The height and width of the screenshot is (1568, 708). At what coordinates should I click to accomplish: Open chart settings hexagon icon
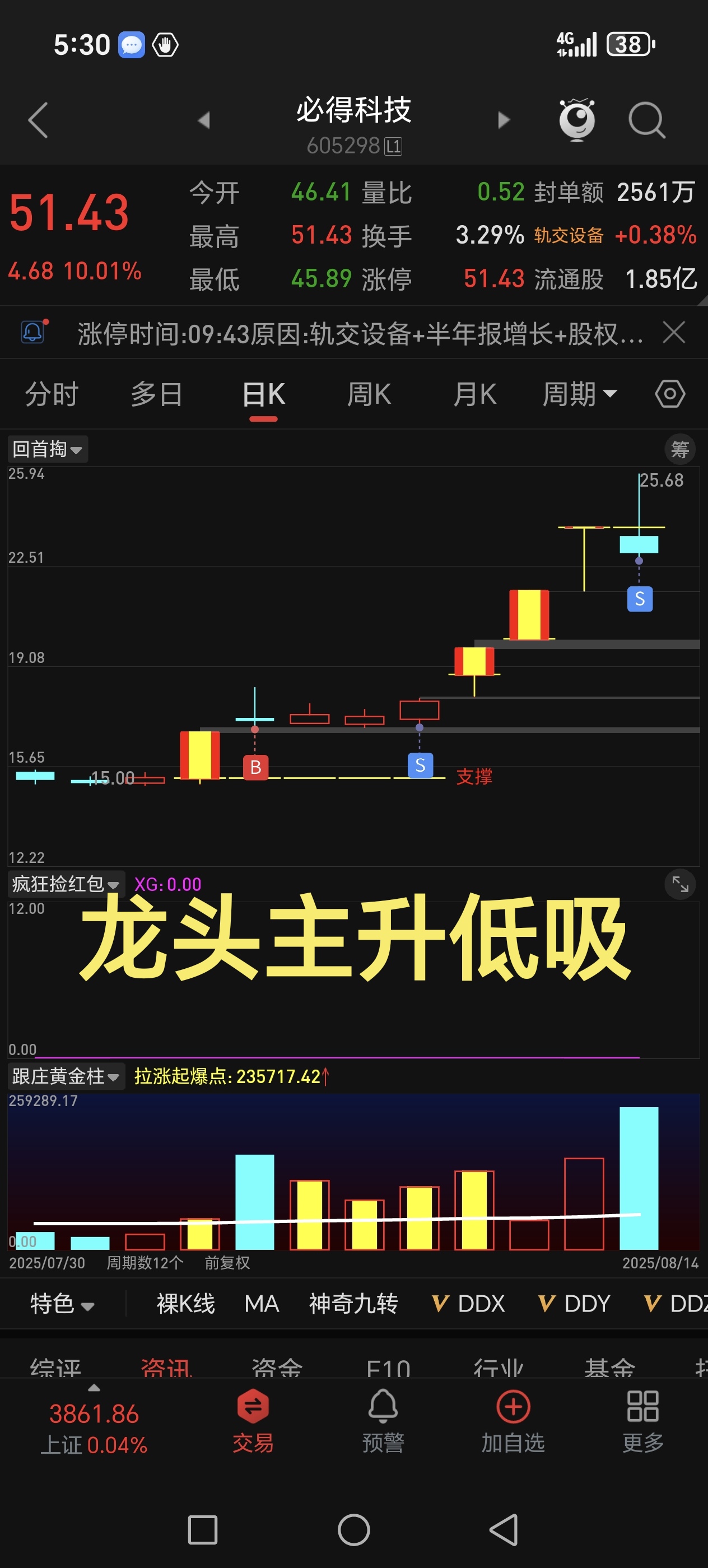pos(670,394)
